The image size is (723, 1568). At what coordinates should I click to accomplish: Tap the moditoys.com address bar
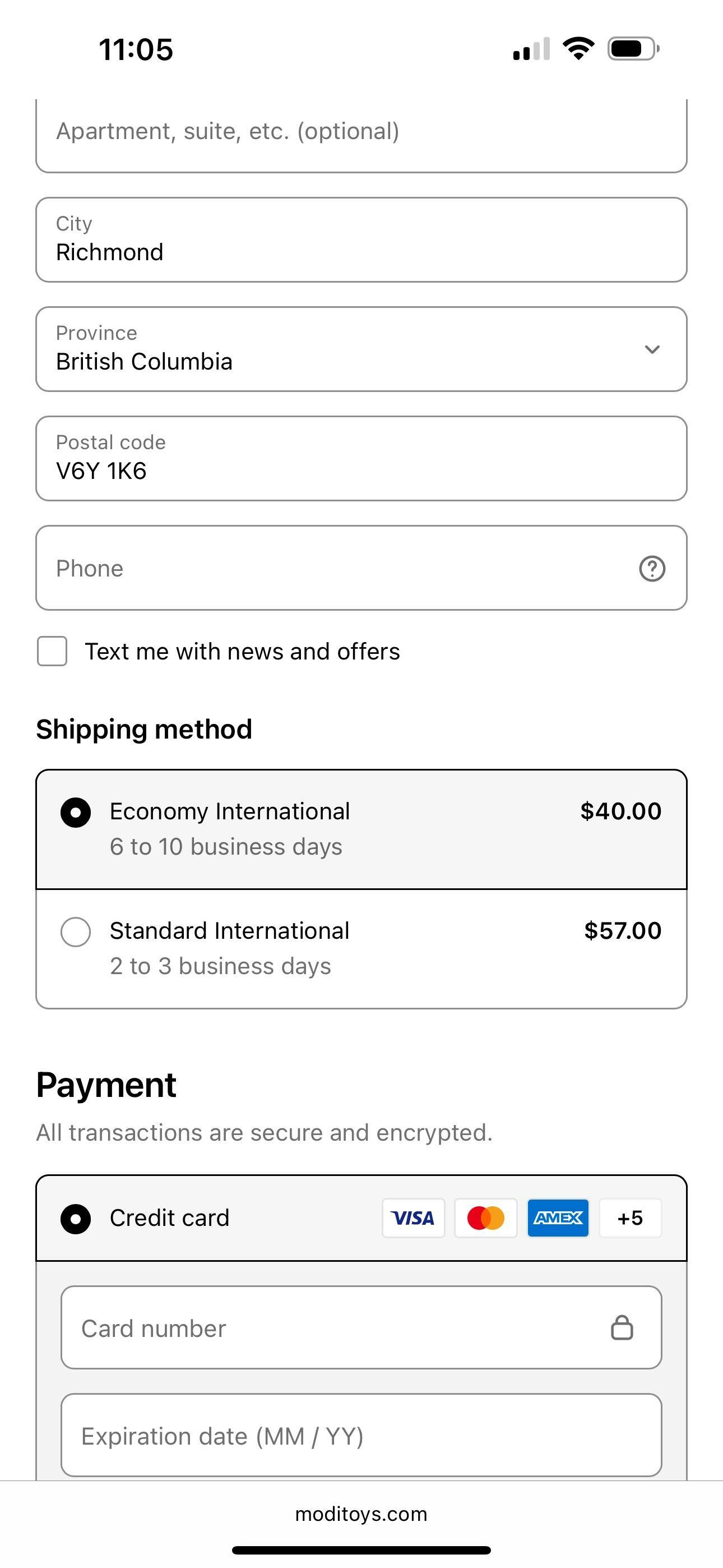361,1514
